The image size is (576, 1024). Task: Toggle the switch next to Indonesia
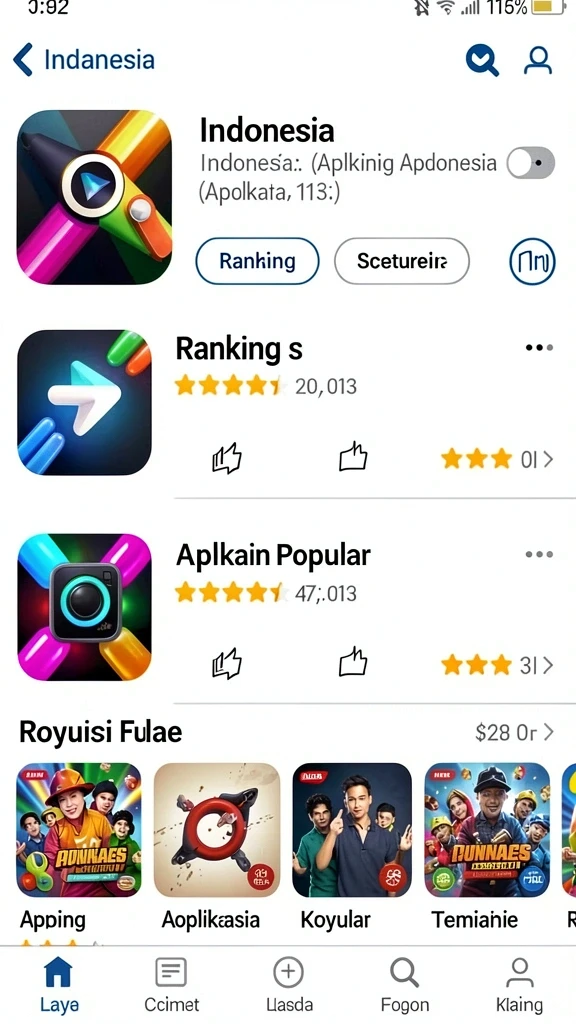point(531,163)
